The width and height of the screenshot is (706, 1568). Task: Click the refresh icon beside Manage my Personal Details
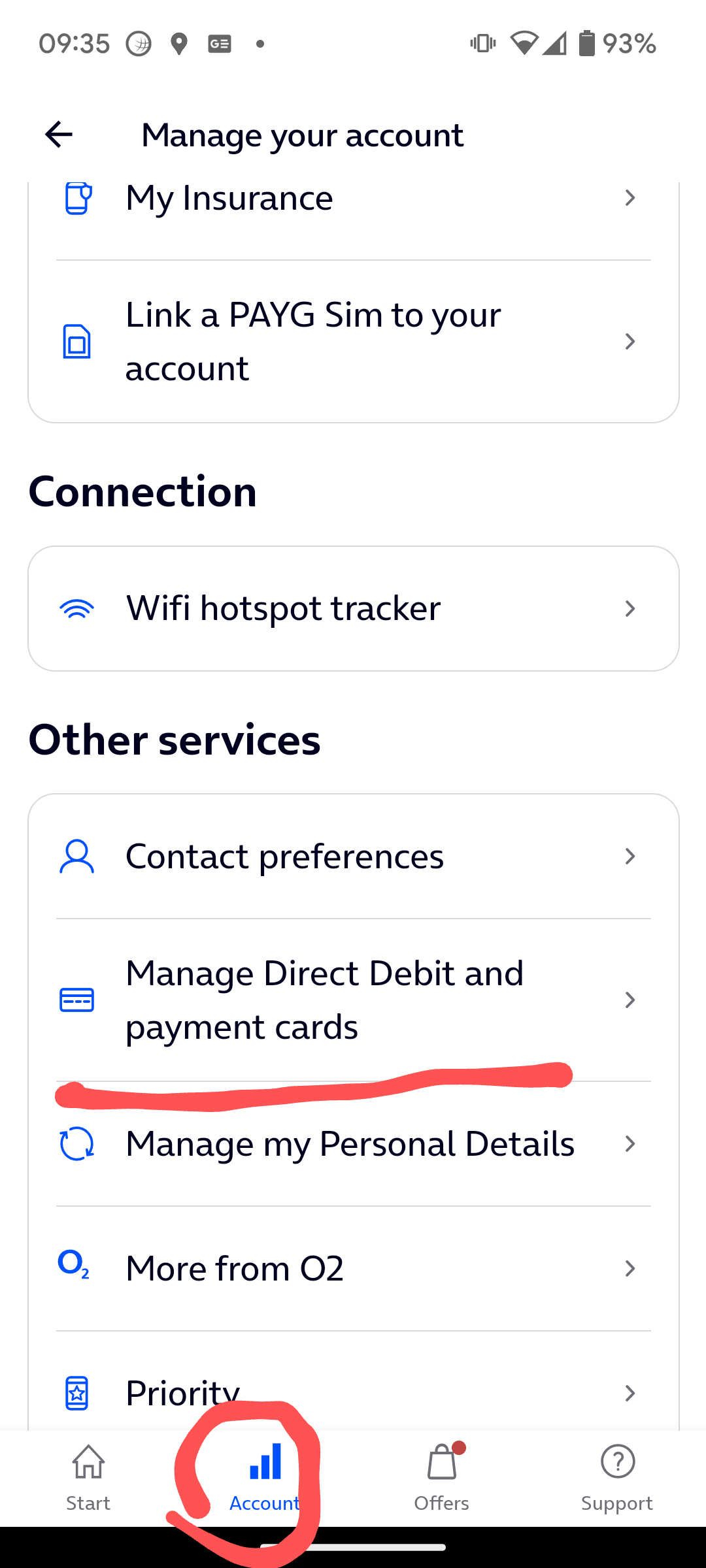(76, 1143)
